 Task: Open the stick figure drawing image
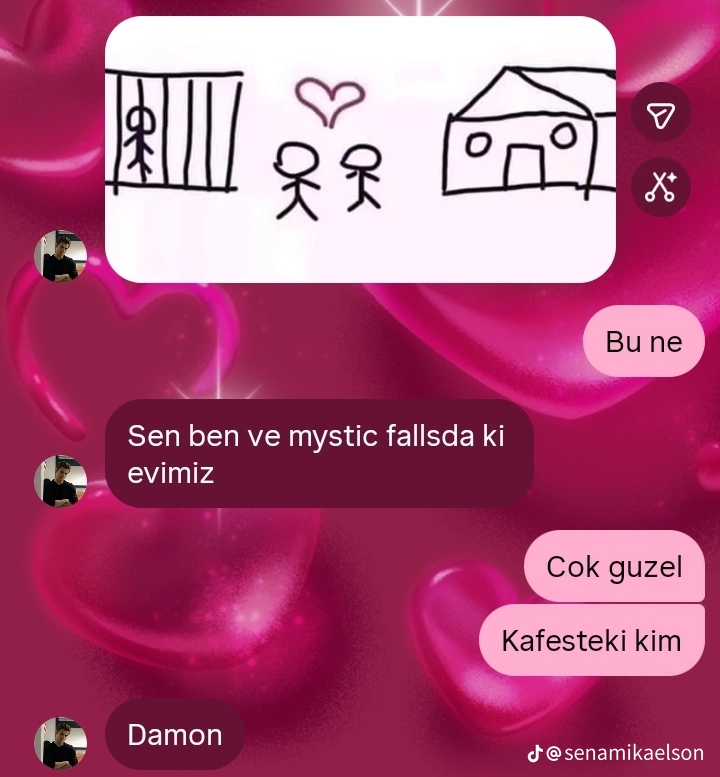(x=360, y=149)
